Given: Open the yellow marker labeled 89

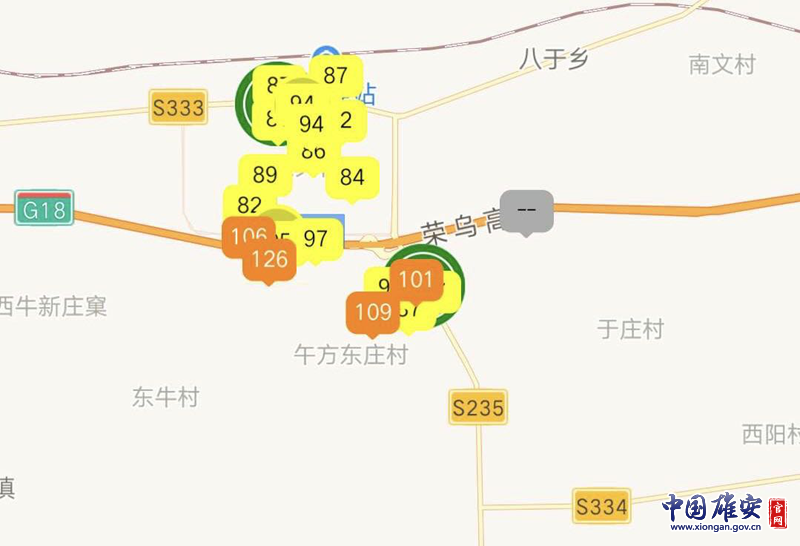Looking at the screenshot, I should coord(264,175).
